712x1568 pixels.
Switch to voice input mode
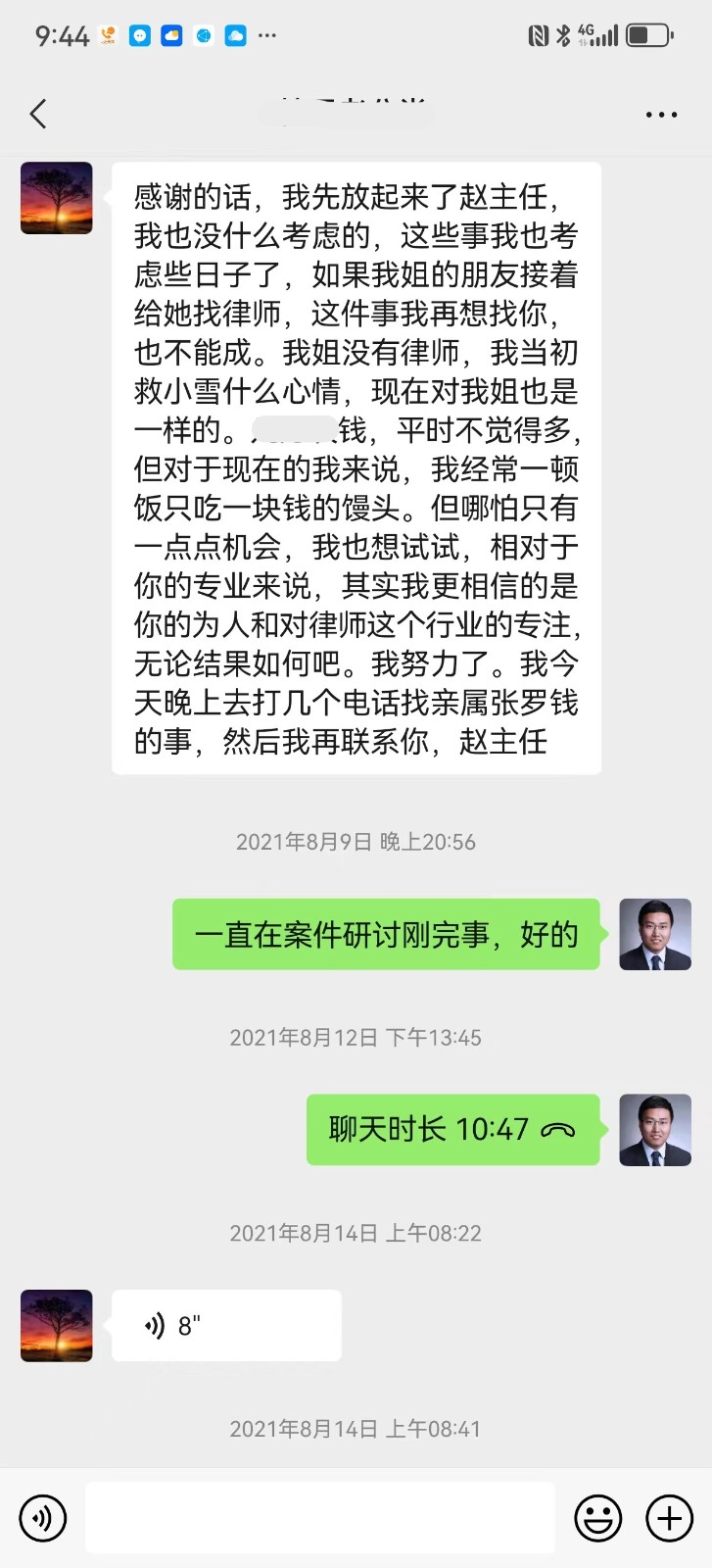42,1518
